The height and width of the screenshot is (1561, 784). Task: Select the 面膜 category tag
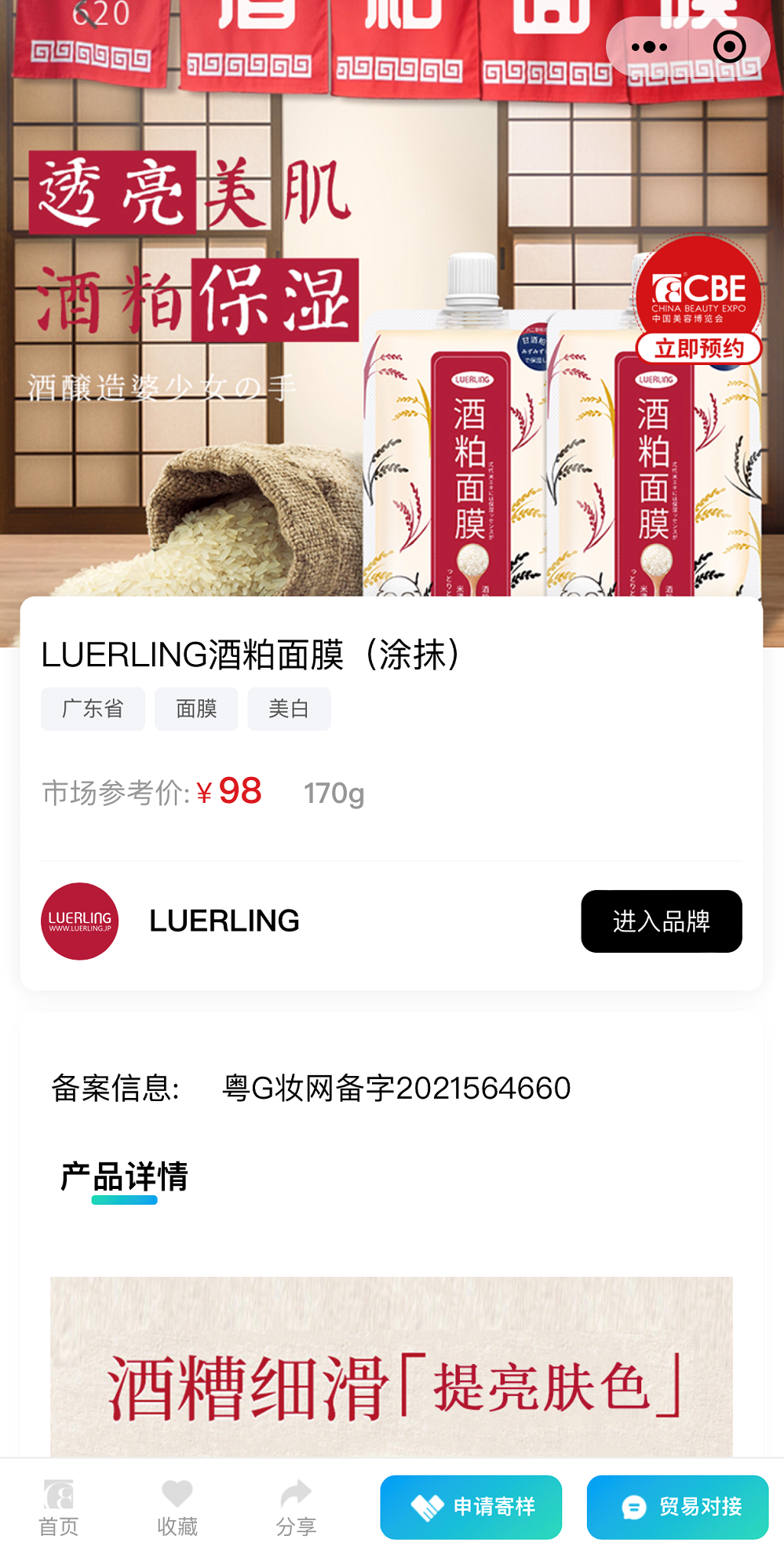[196, 708]
